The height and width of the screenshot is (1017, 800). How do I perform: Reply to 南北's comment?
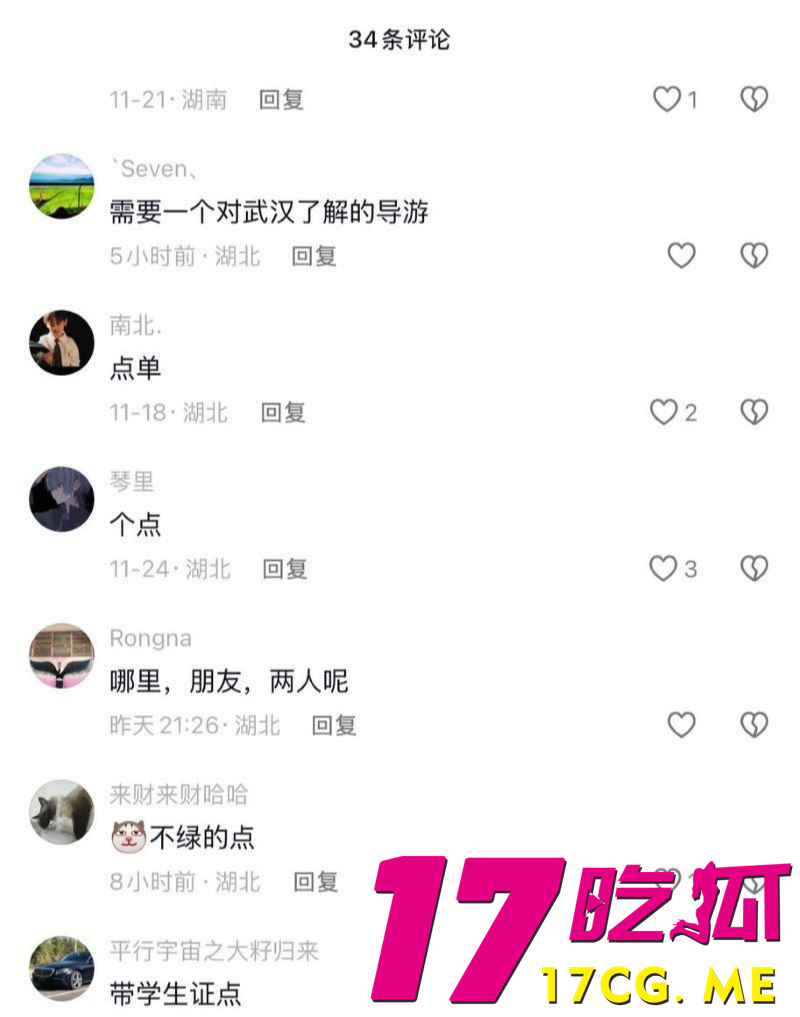pos(283,412)
